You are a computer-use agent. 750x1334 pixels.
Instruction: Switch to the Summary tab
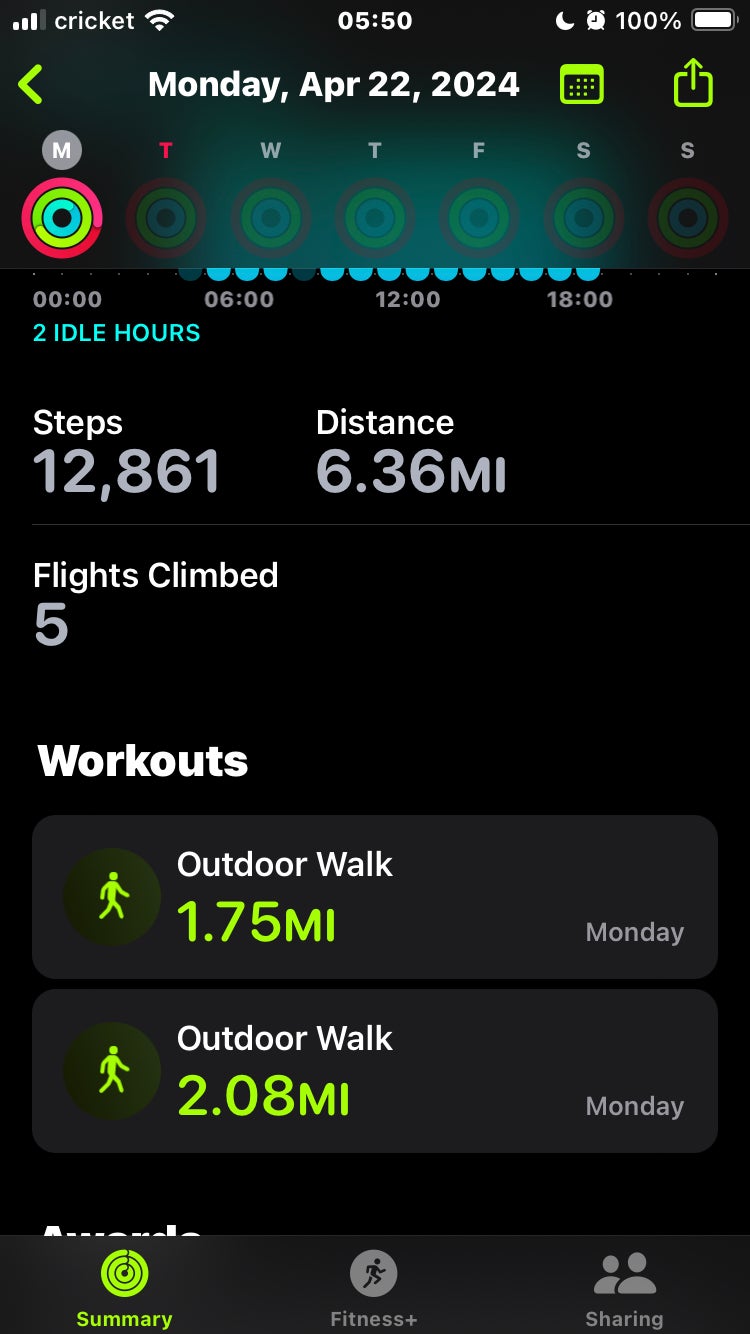pyautogui.click(x=124, y=1289)
